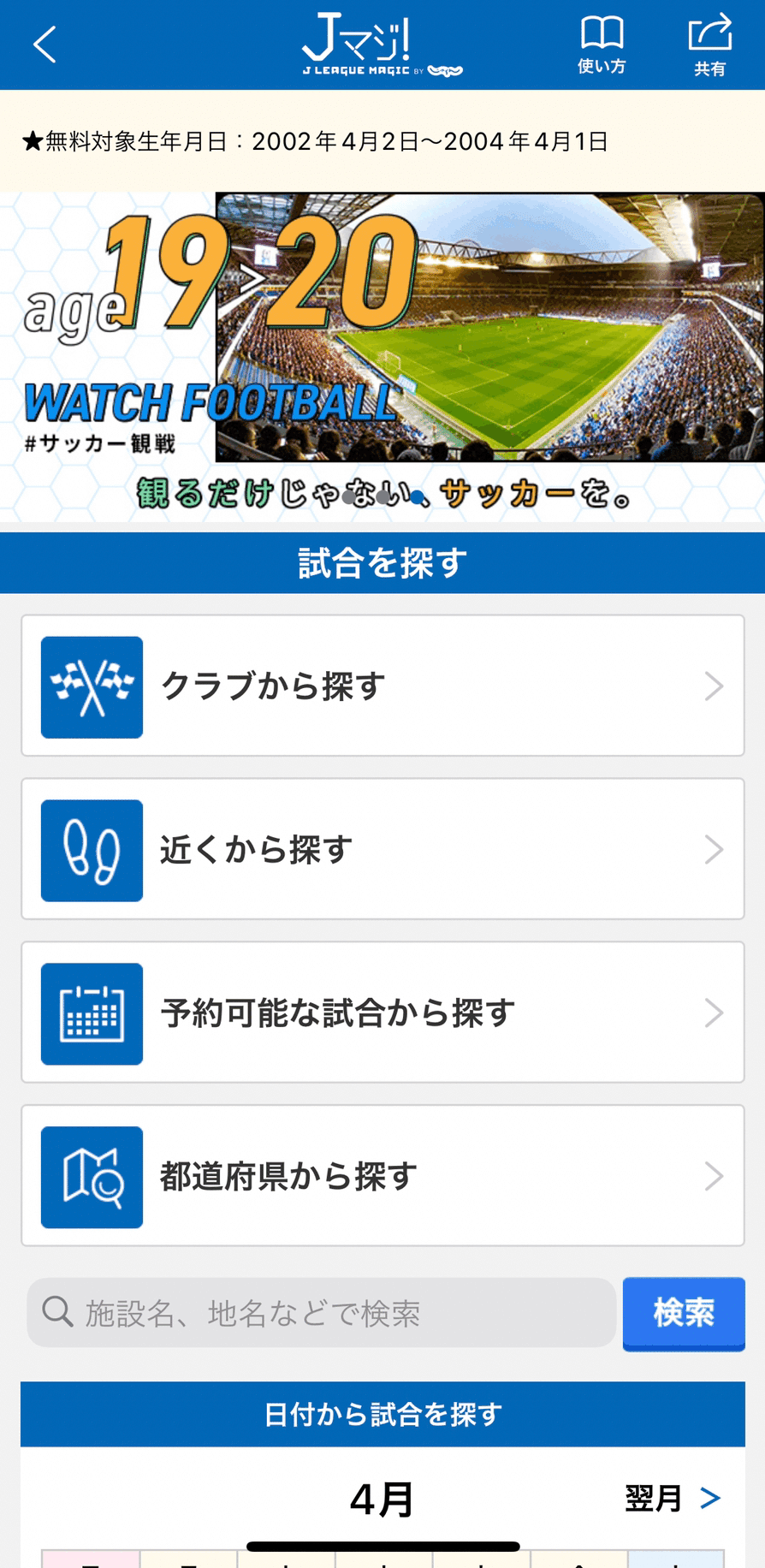Go back using the top-left arrow
The image size is (765, 1568).
[44, 45]
